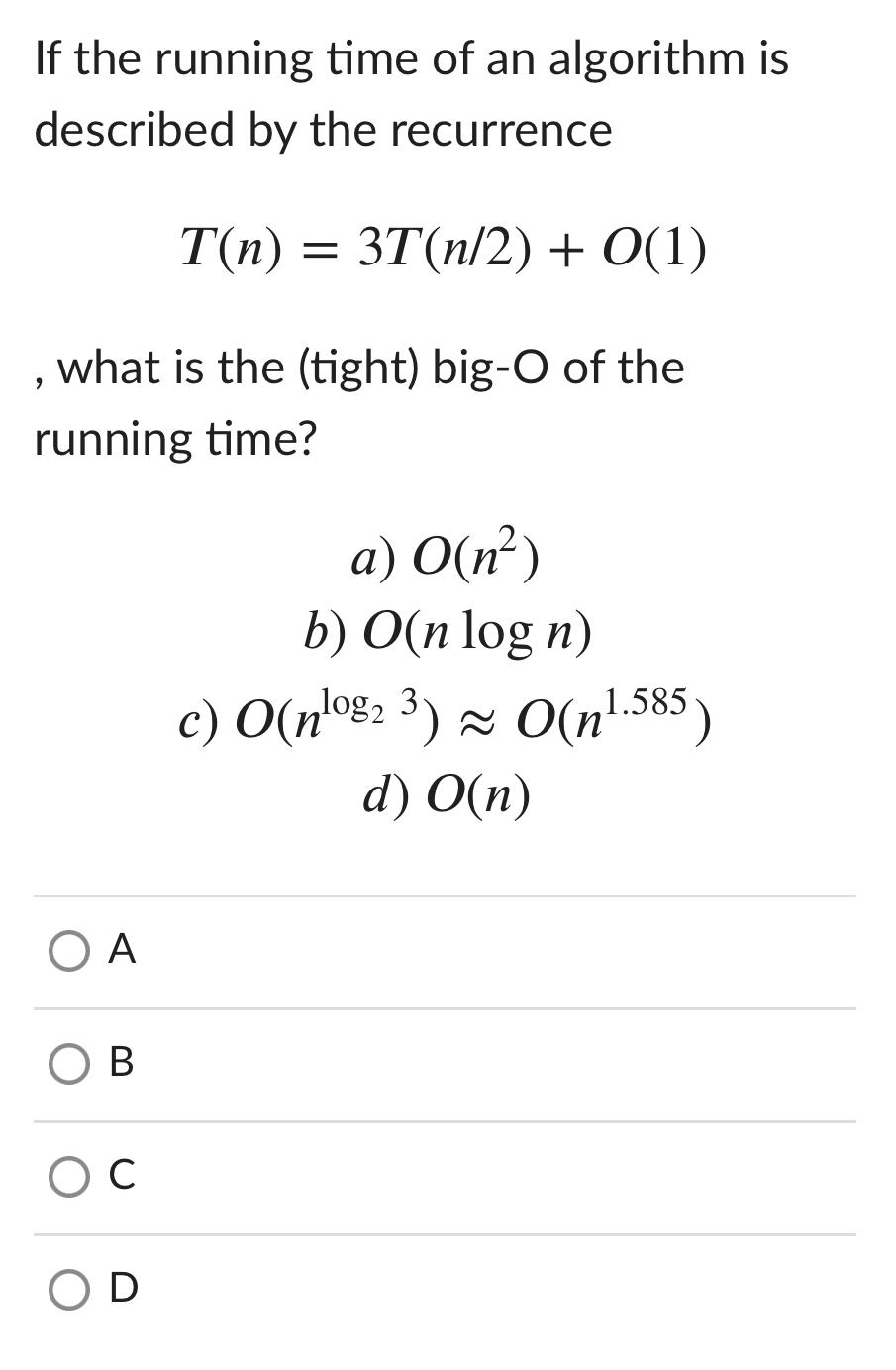The height and width of the screenshot is (1370, 896).
Task: Select radio button C
Action: pyautogui.click(x=67, y=1178)
